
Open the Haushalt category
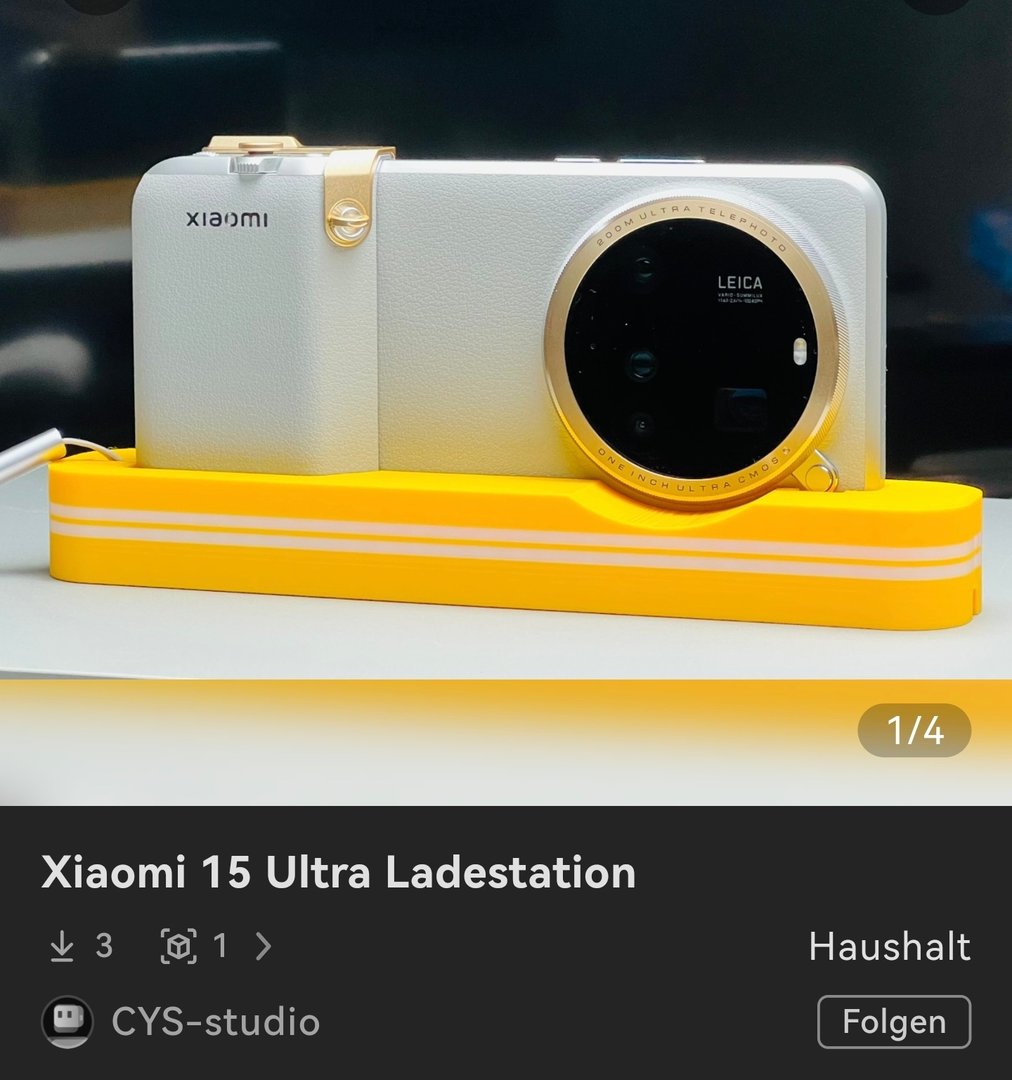[889, 946]
